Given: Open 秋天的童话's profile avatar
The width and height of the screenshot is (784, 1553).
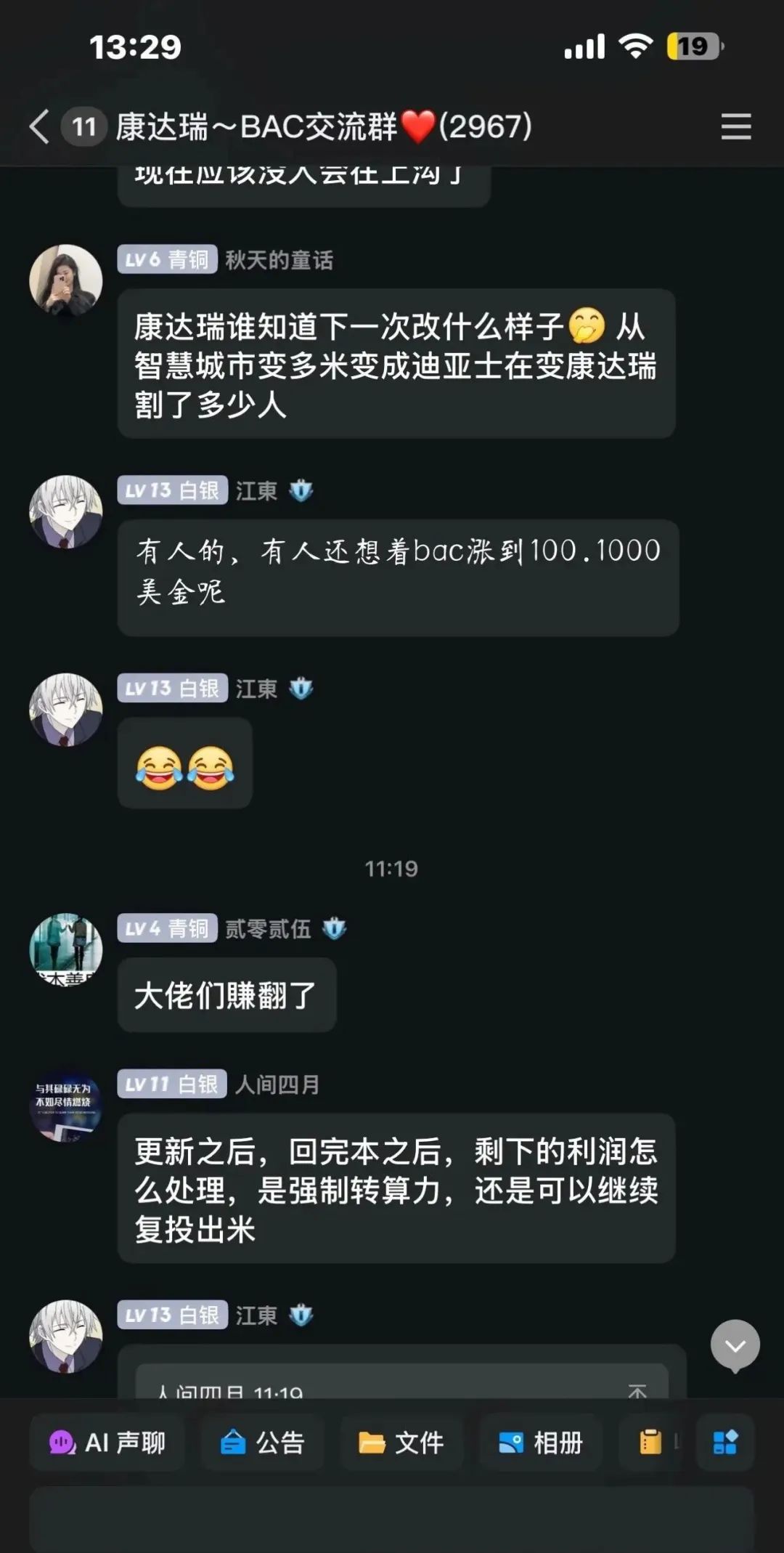Looking at the screenshot, I should pos(65,280).
